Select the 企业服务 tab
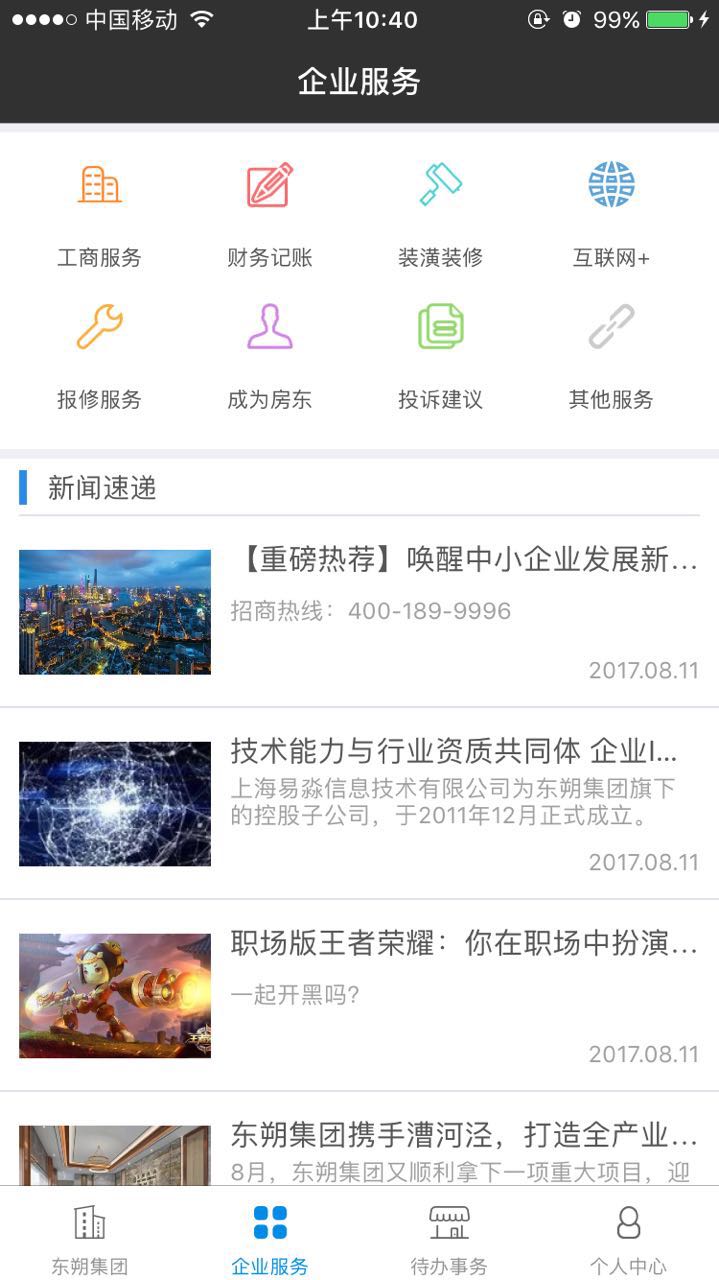 pyautogui.click(x=270, y=1237)
